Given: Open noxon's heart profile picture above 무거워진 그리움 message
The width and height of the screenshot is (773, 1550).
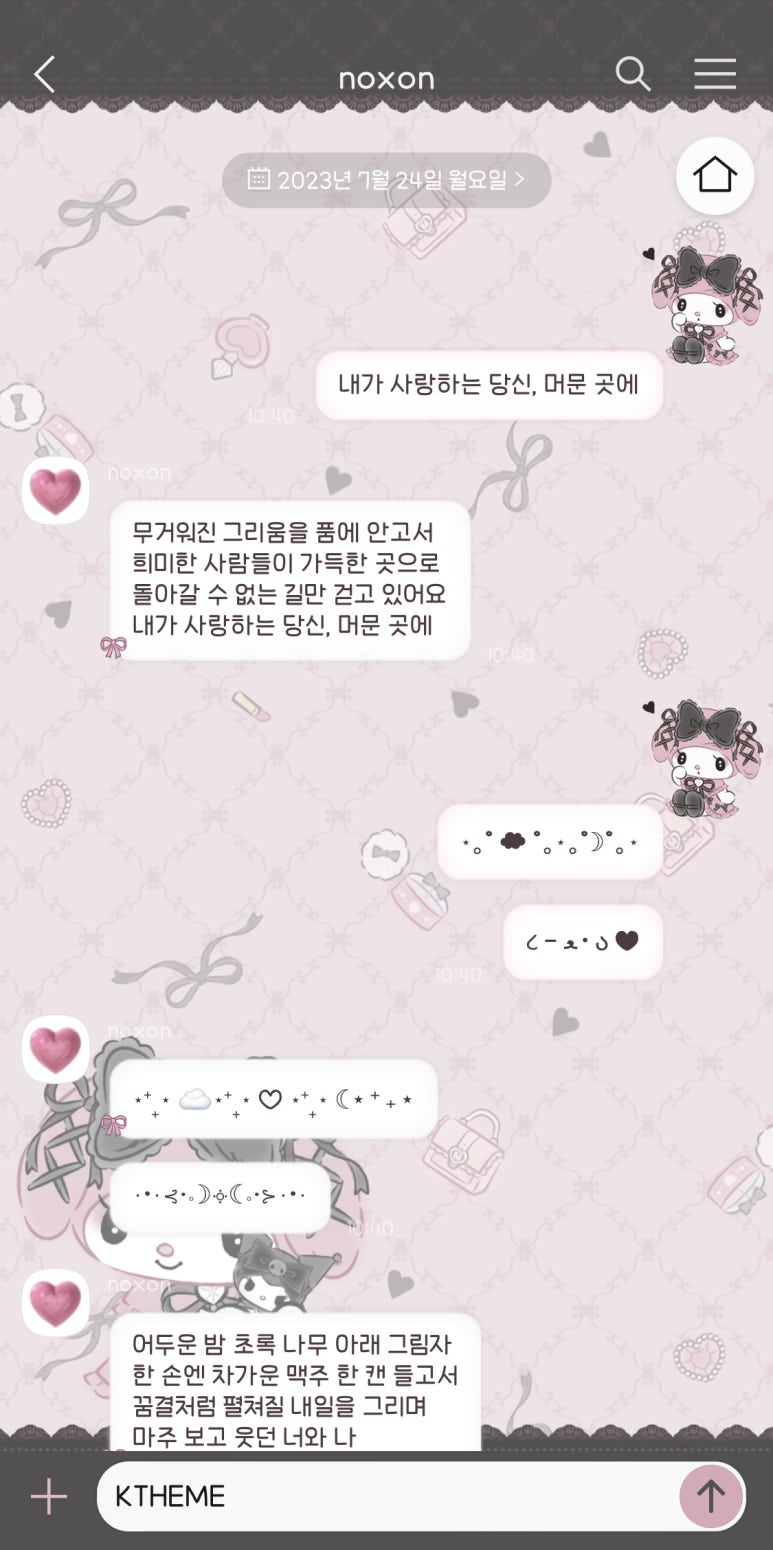Looking at the screenshot, I should coord(56,491).
